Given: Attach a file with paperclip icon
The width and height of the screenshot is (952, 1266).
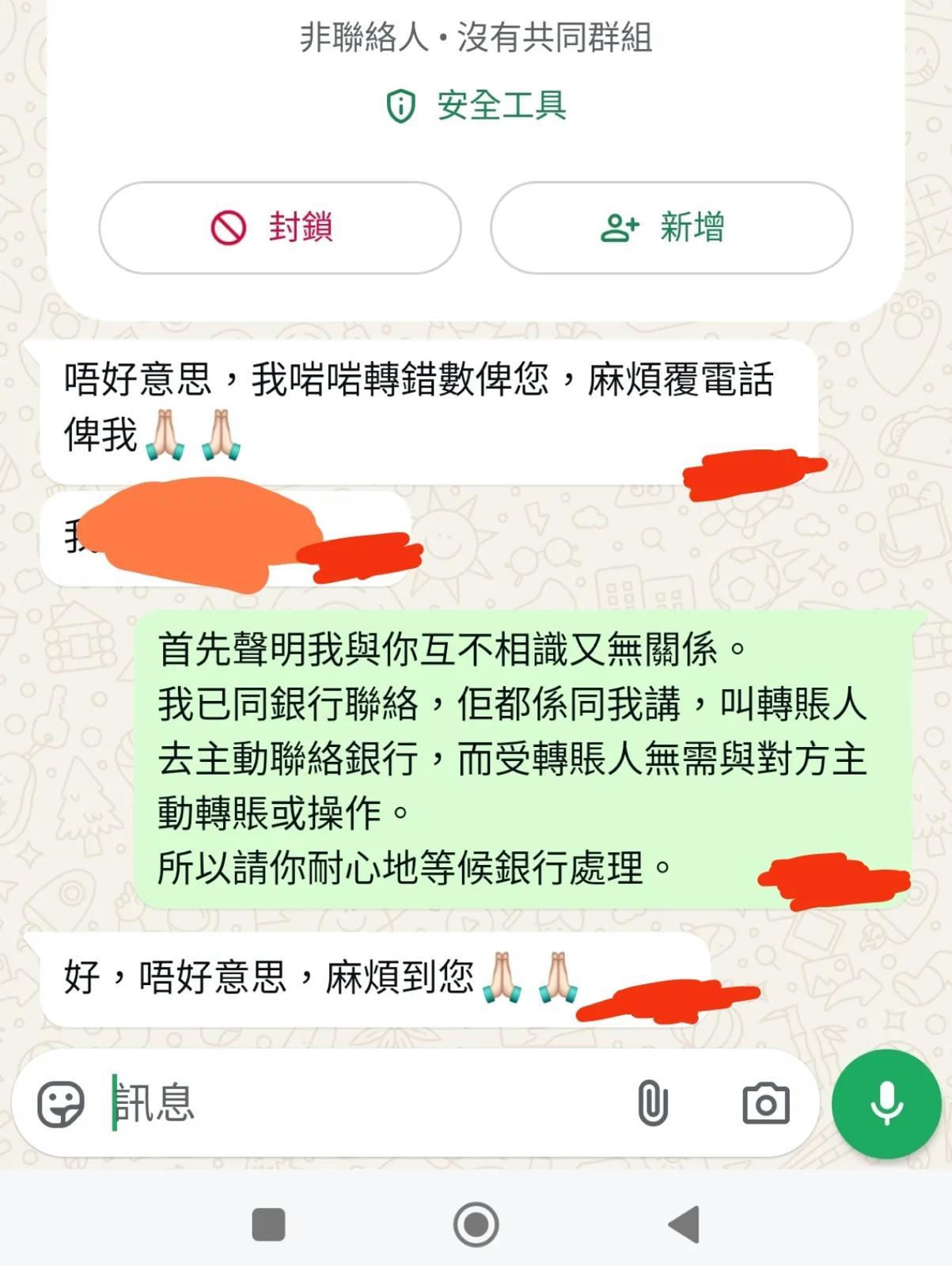Looking at the screenshot, I should 653,1103.
